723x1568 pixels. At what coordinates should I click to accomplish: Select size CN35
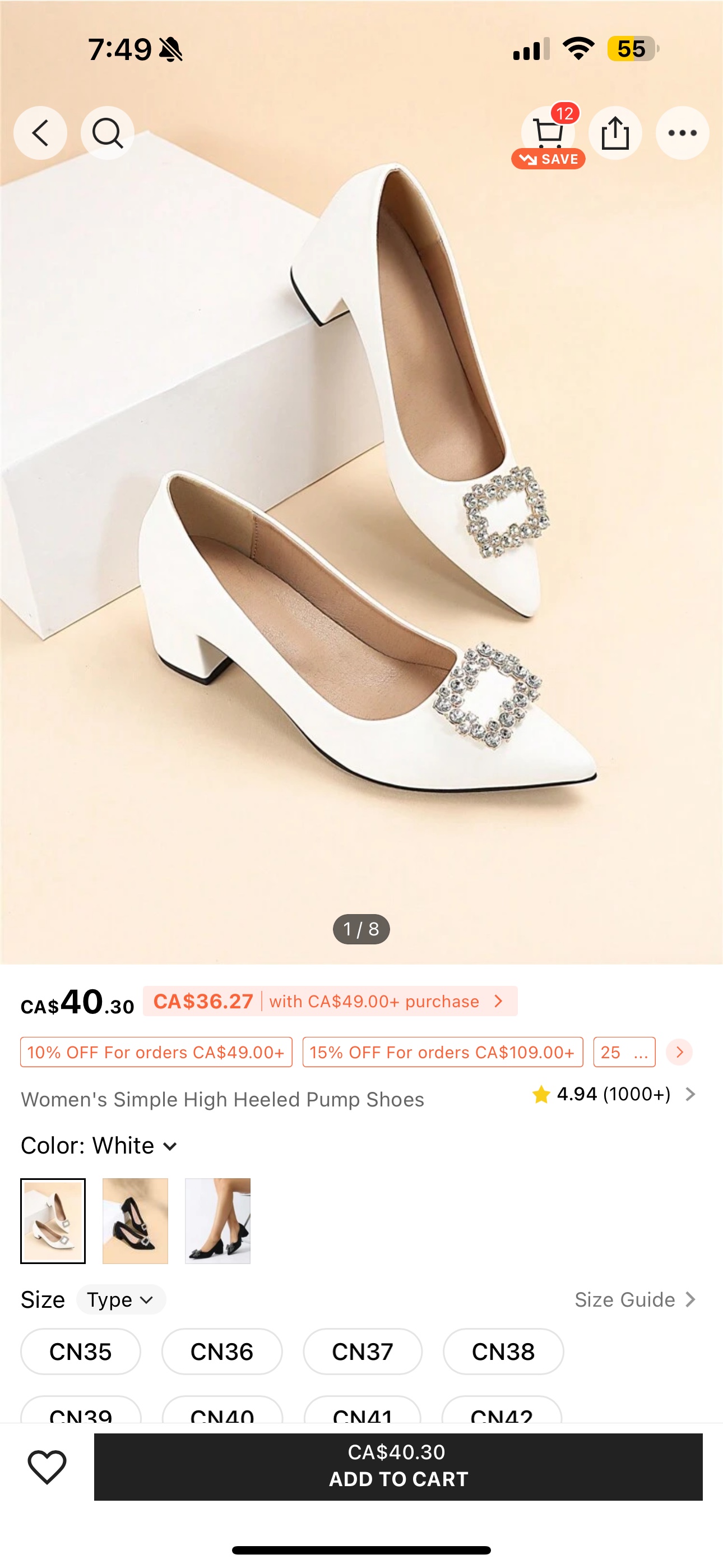click(x=80, y=1352)
